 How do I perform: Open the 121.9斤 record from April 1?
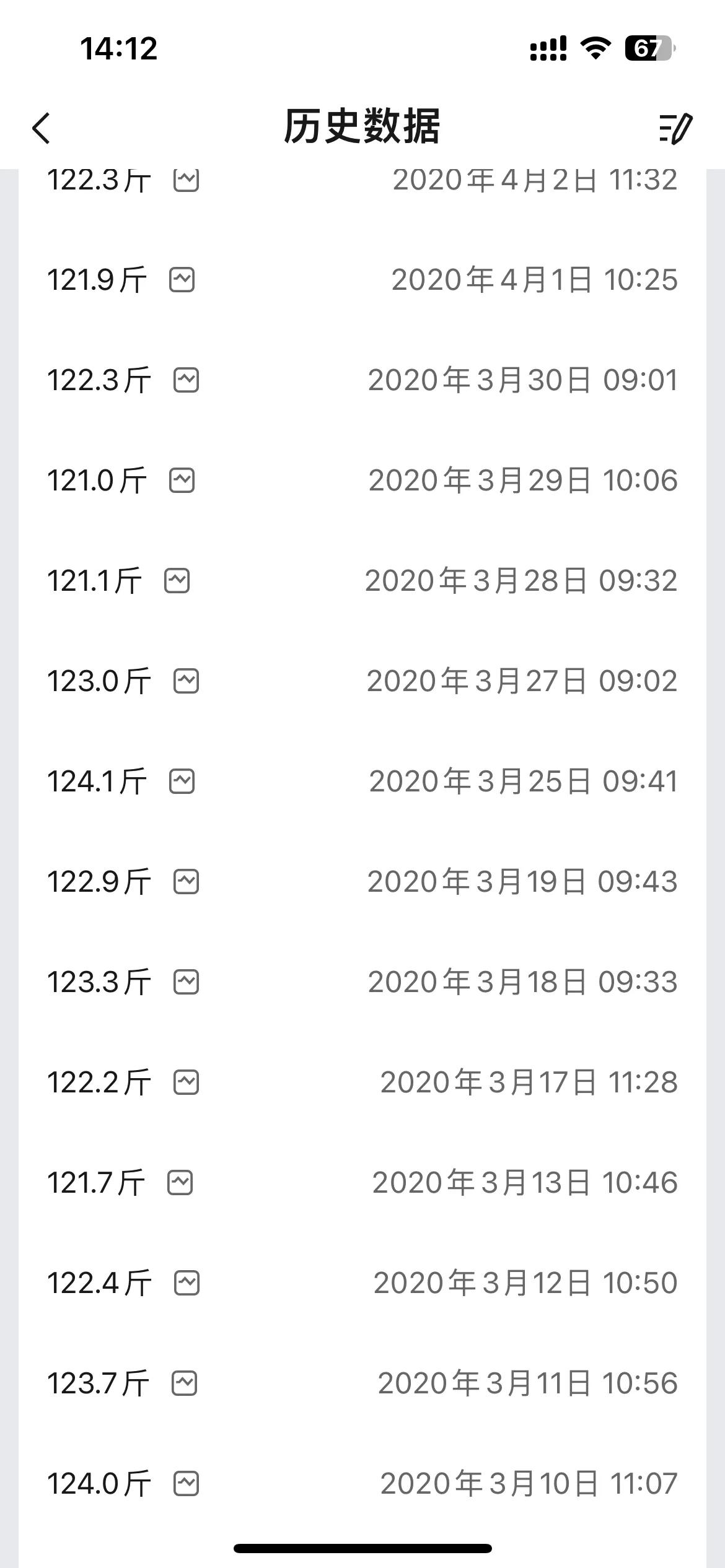(362, 280)
